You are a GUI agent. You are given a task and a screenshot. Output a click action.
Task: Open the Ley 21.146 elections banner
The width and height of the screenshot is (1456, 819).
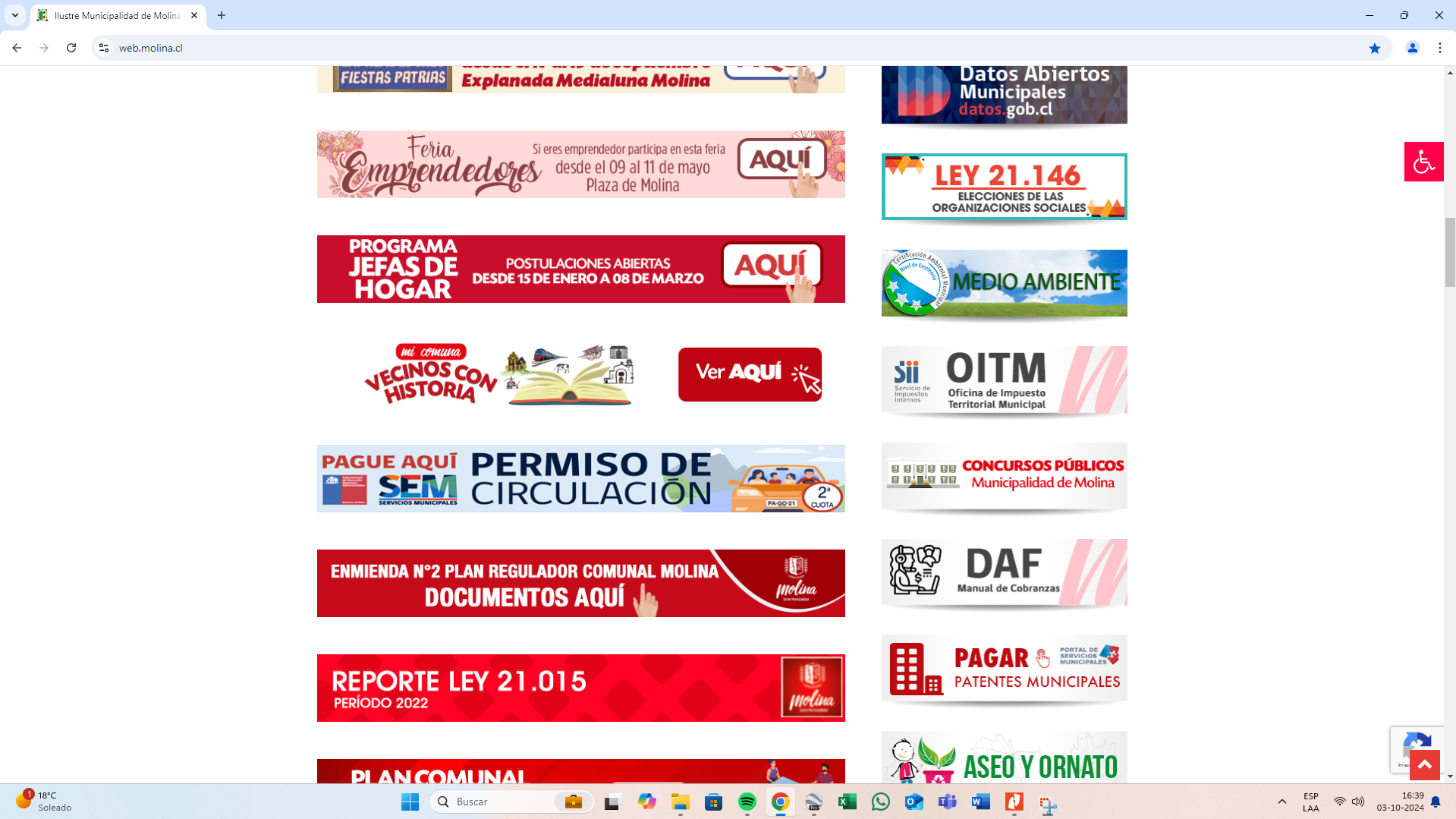1004,187
